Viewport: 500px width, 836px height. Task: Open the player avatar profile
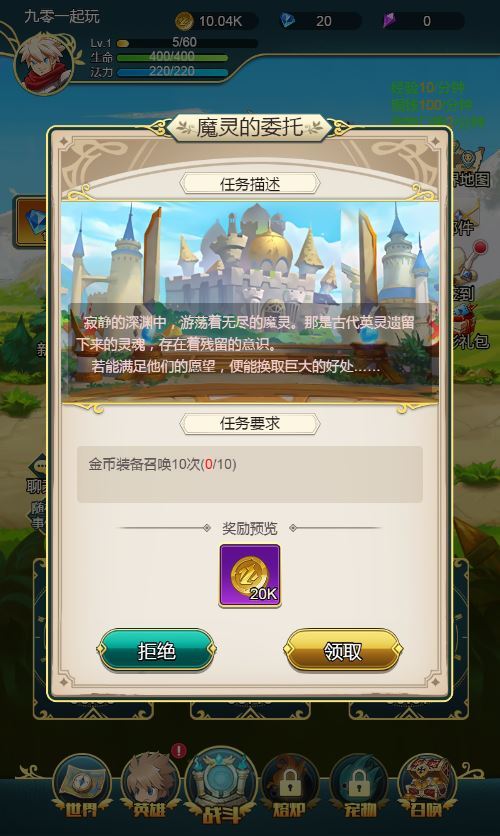pos(43,62)
